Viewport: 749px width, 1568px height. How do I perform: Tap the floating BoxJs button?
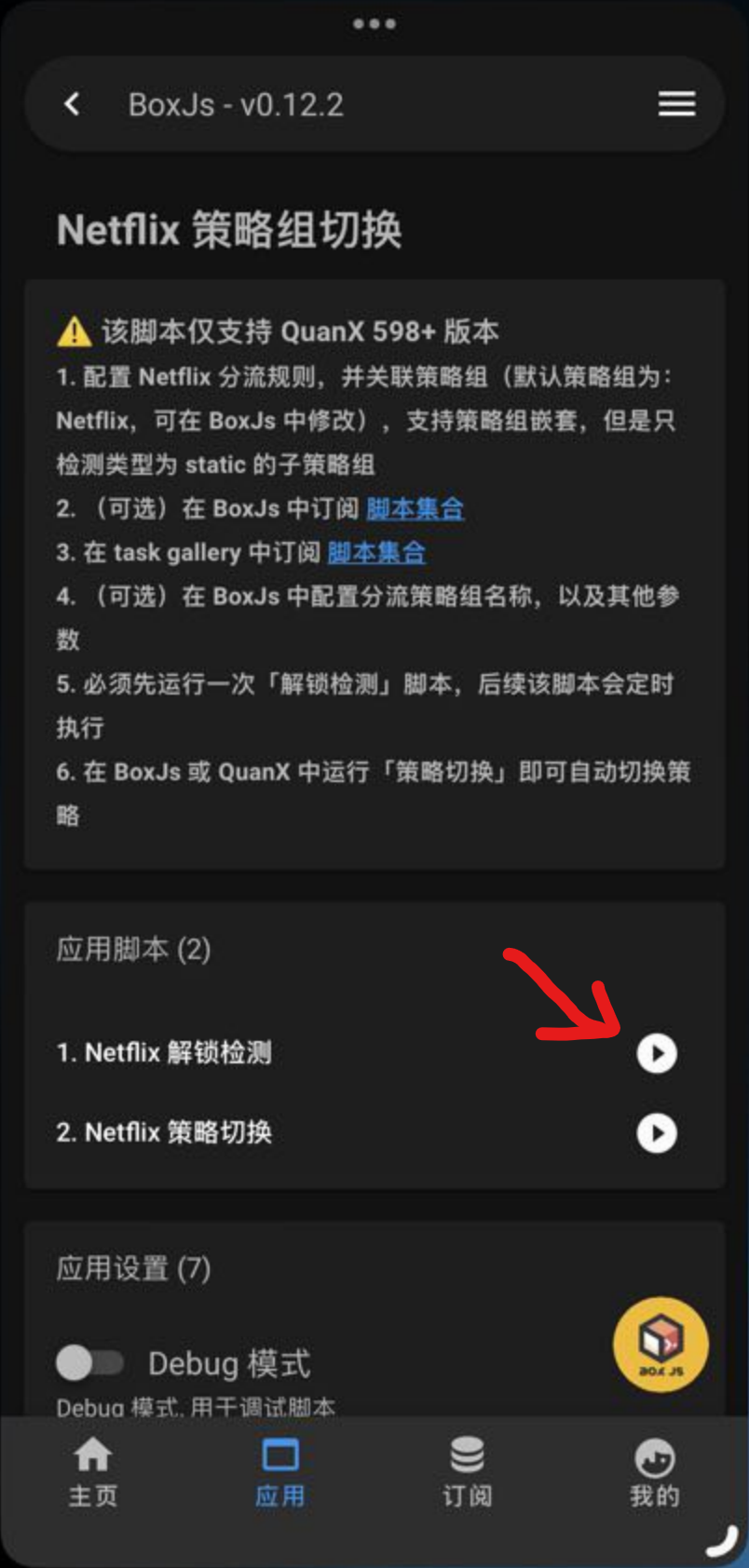(x=660, y=1345)
